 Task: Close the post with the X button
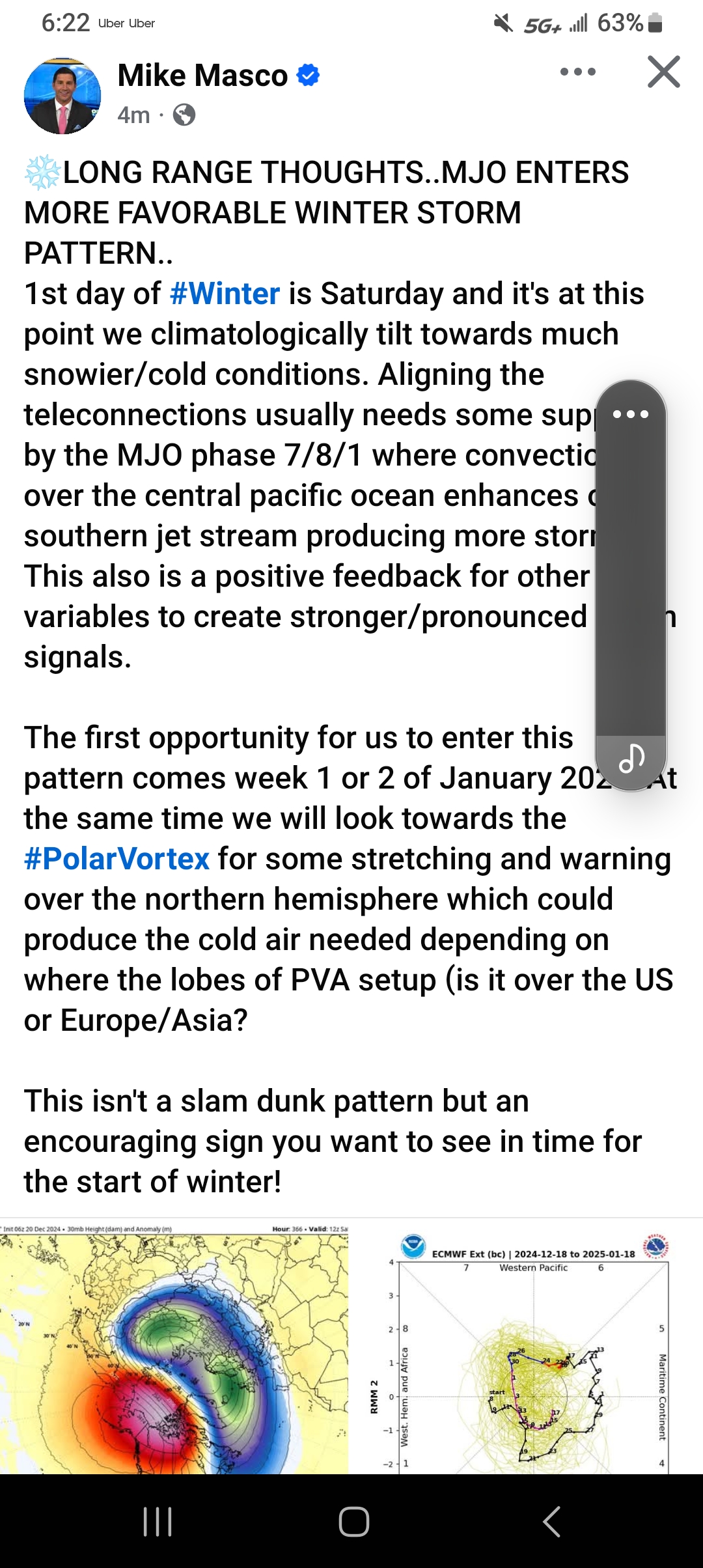tap(664, 72)
